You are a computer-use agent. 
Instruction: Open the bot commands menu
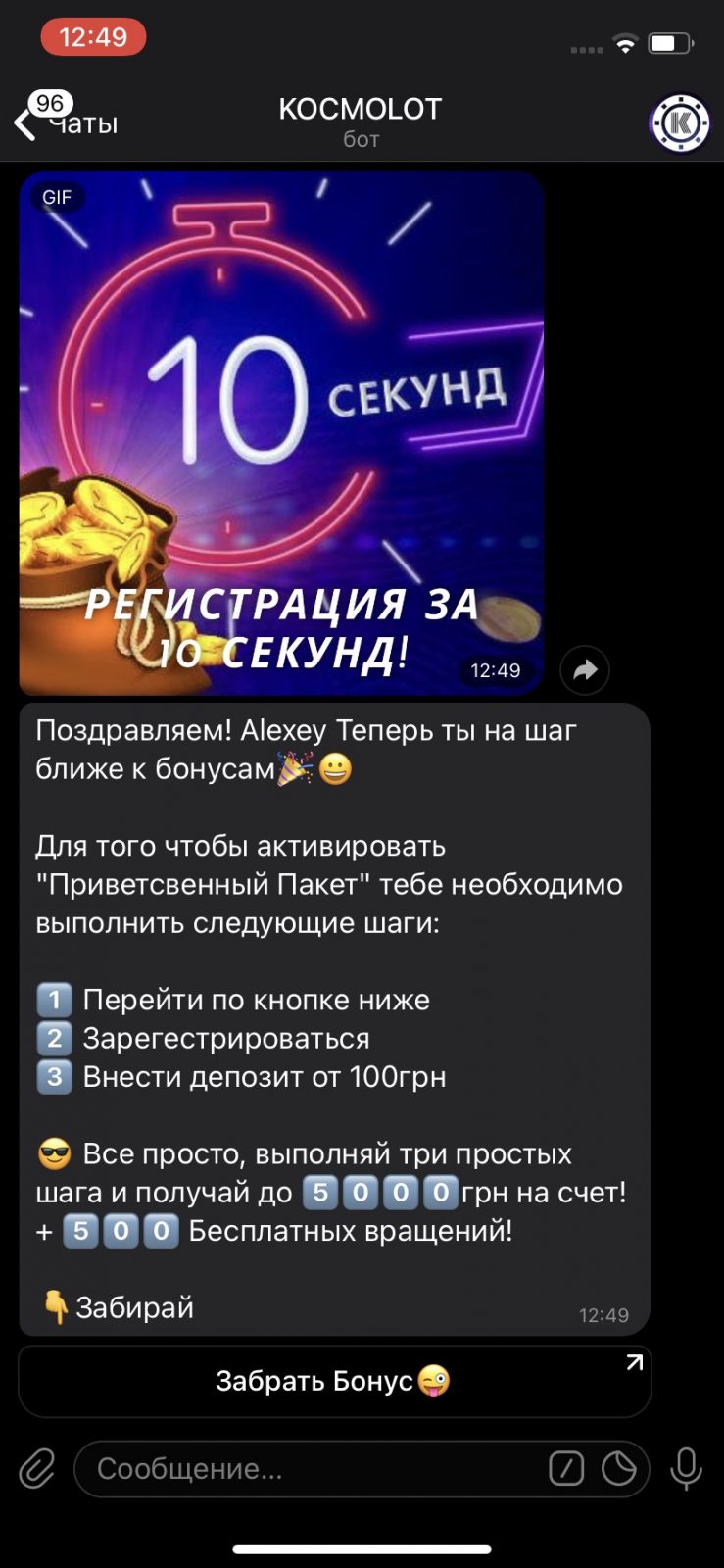[566, 1469]
